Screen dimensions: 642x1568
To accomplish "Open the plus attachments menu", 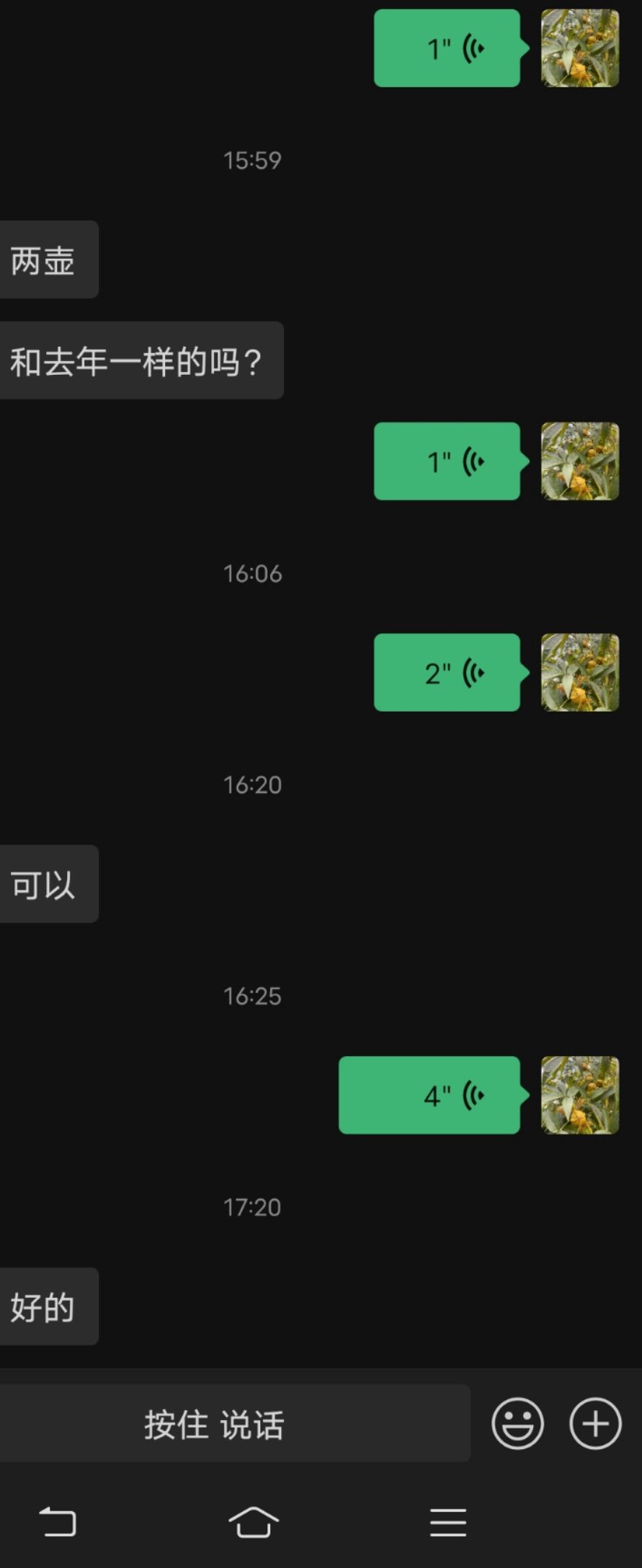I will tap(595, 1423).
